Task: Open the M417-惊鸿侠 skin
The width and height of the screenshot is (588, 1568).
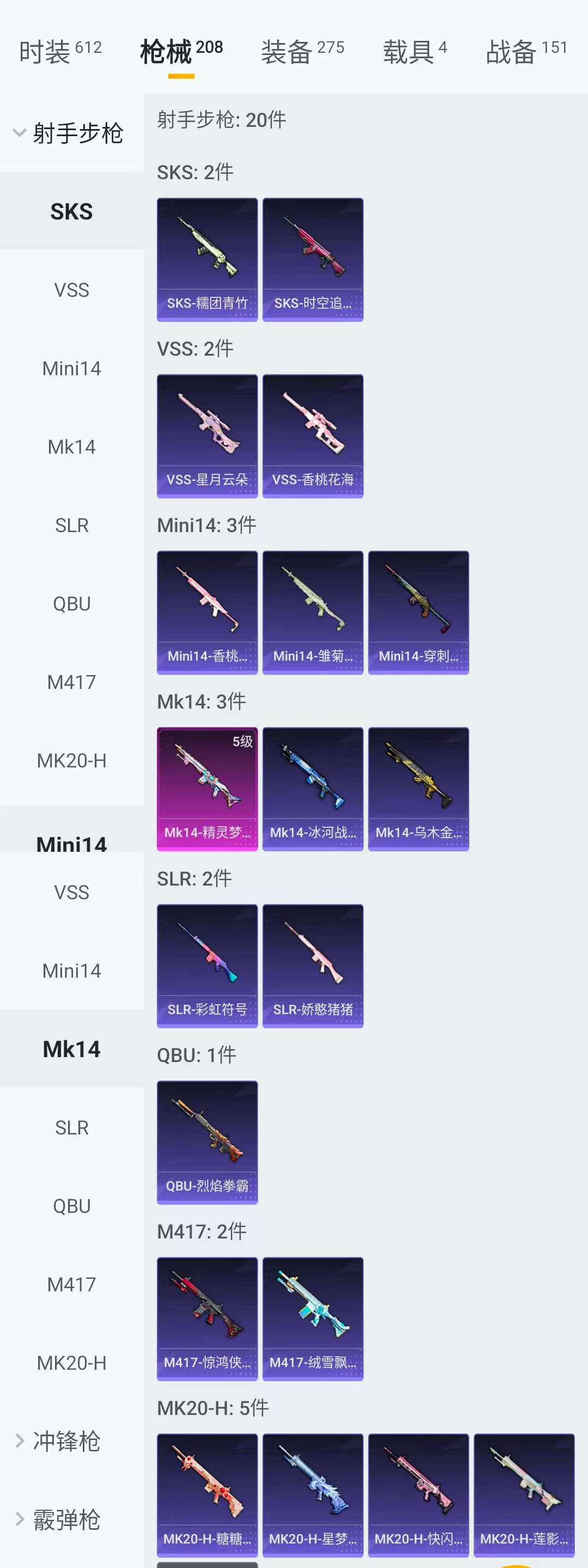Action: coord(207,1319)
